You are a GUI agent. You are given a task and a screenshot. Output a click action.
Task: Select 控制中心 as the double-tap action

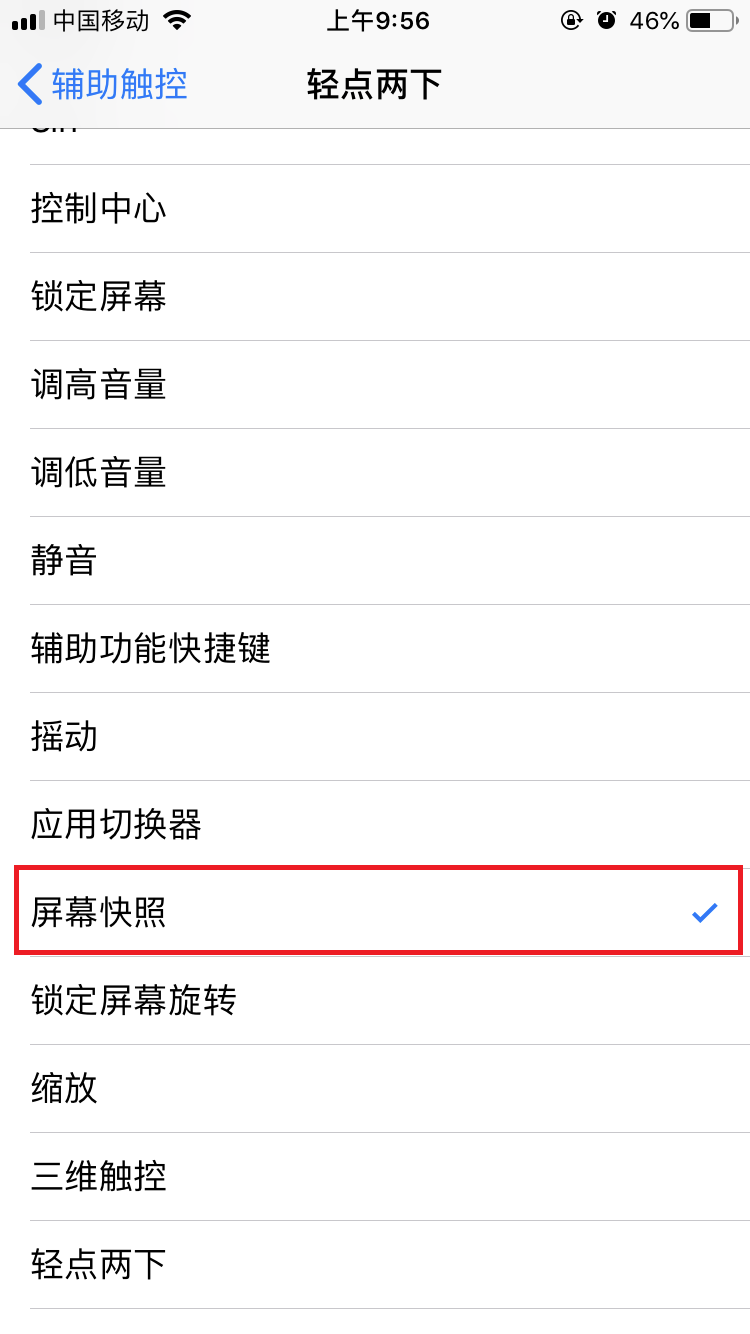375,209
